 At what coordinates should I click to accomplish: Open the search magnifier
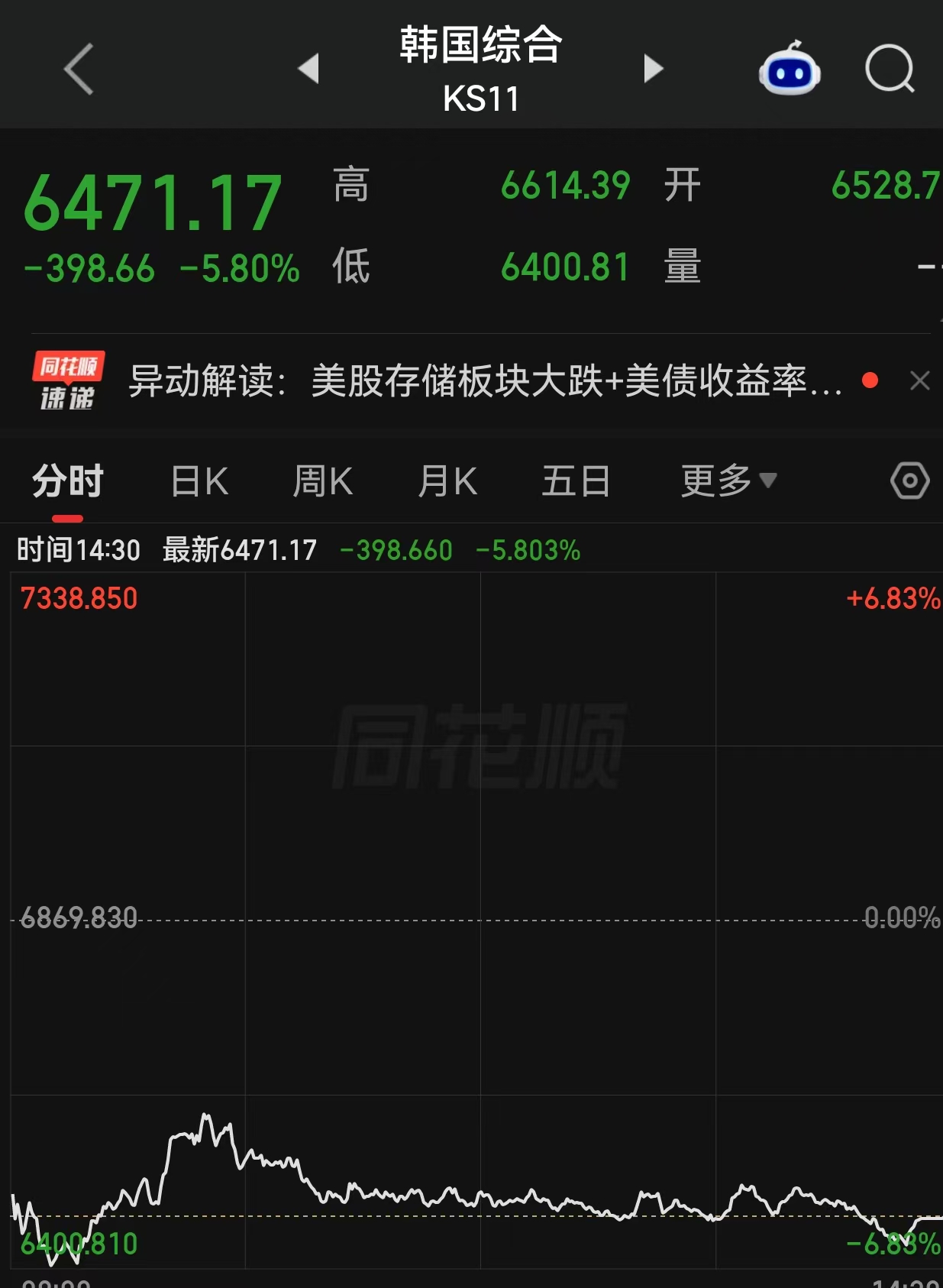890,69
